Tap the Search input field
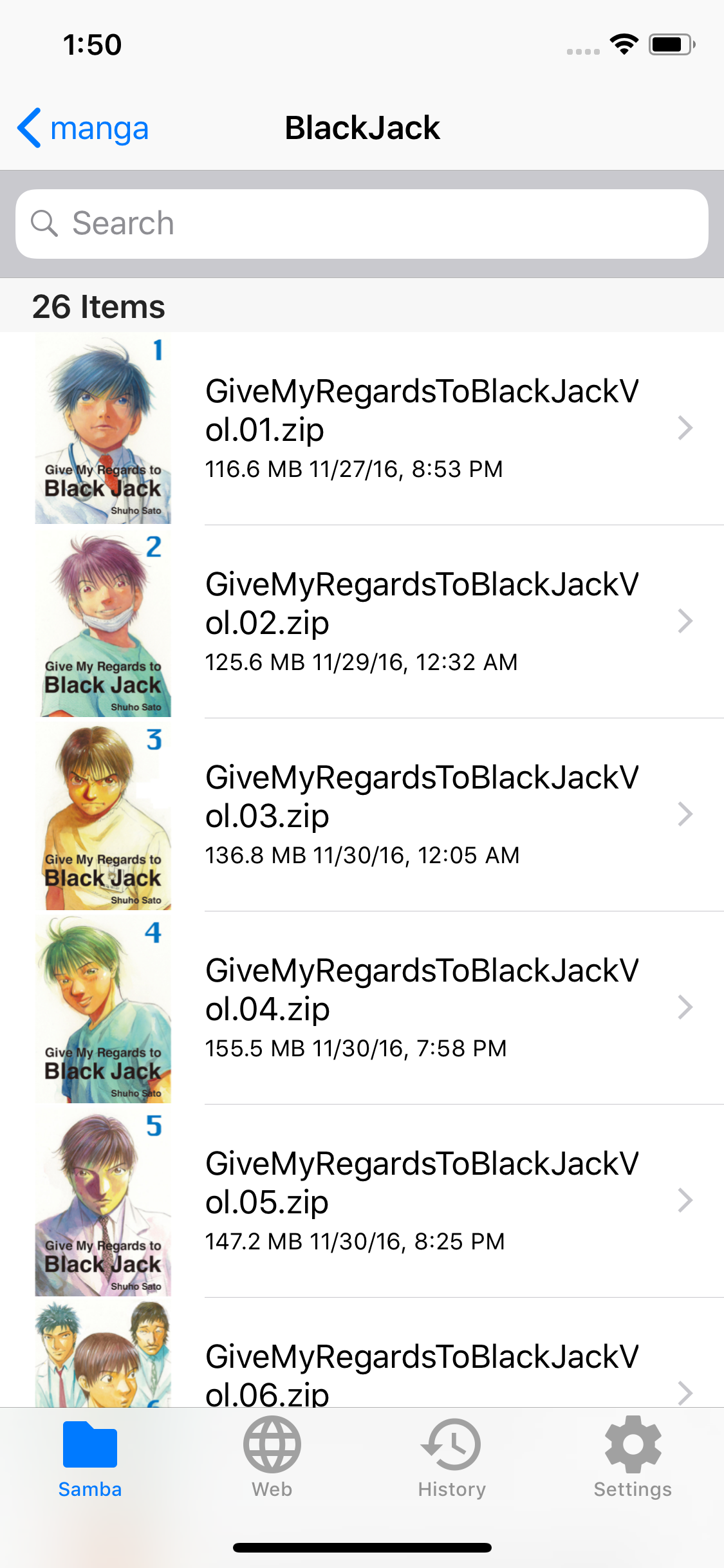Viewport: 724px width, 1568px height. pos(362,223)
